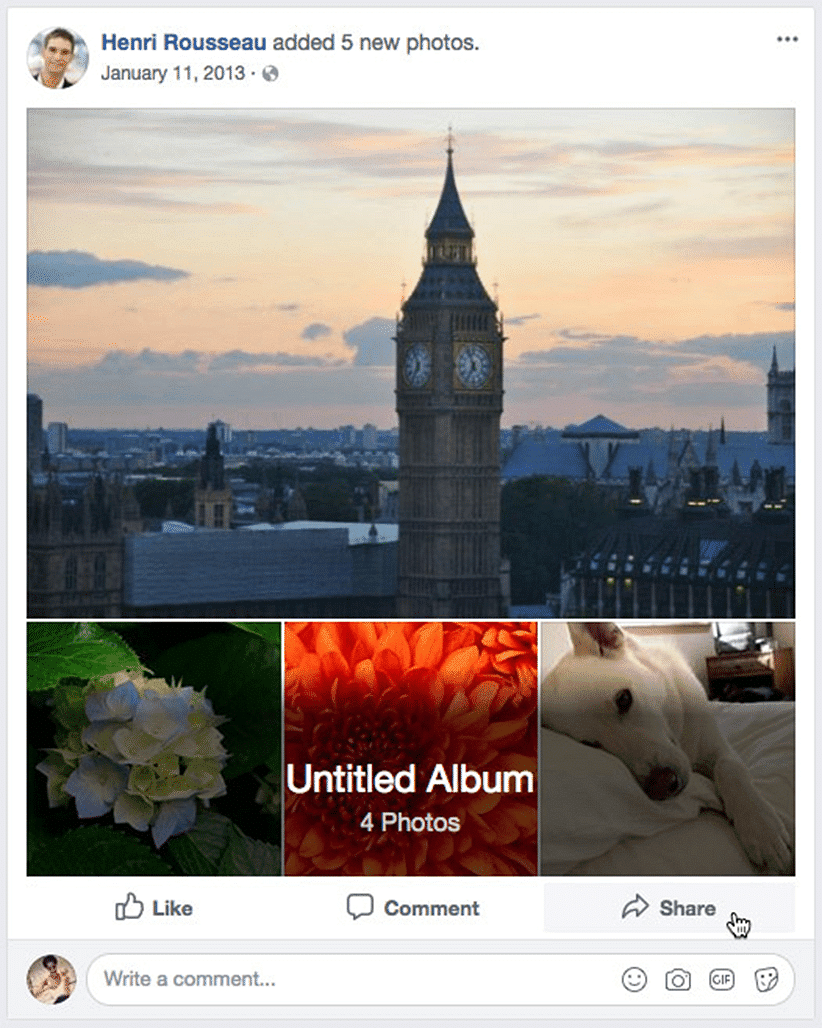
Task: Attach a photo using the camera icon
Action: coord(678,980)
